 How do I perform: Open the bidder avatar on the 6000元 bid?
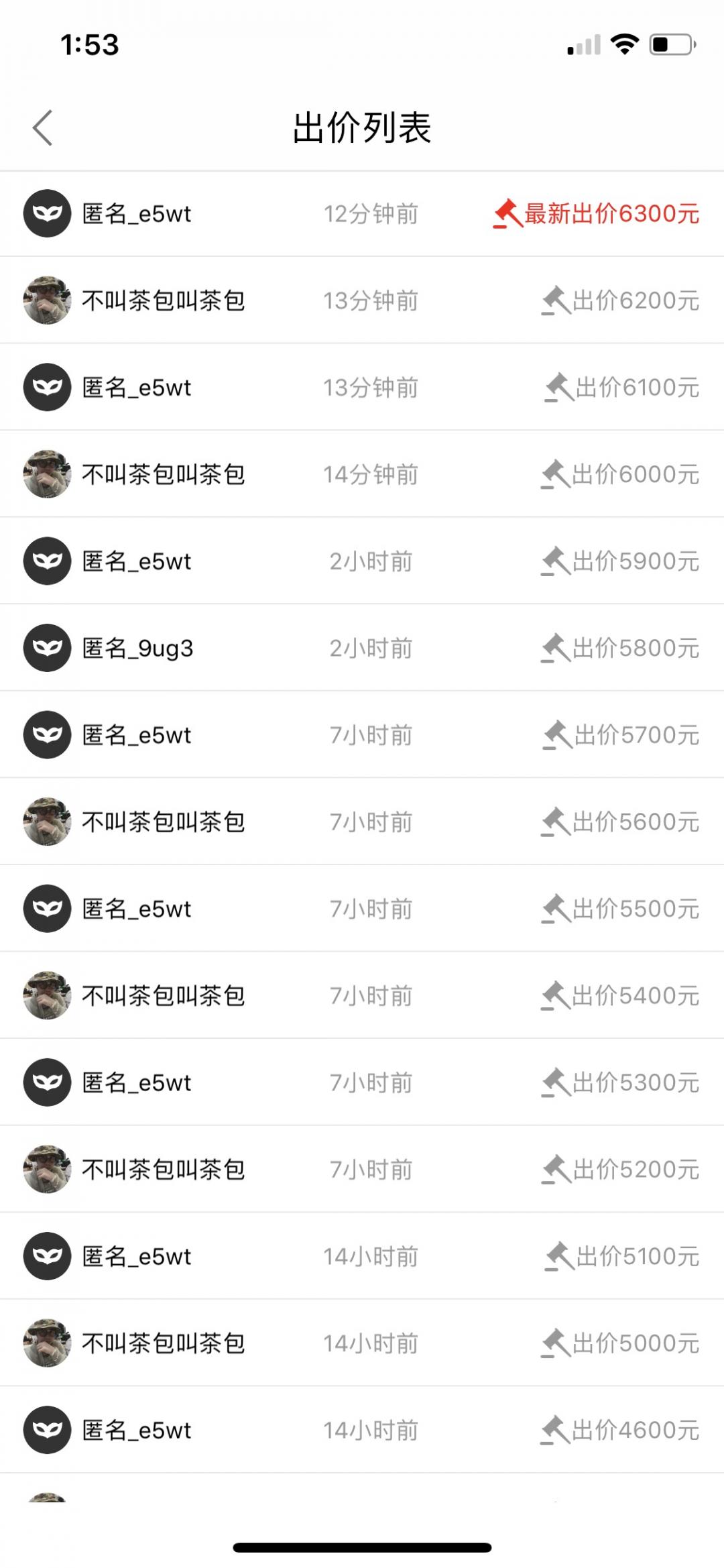tap(47, 473)
